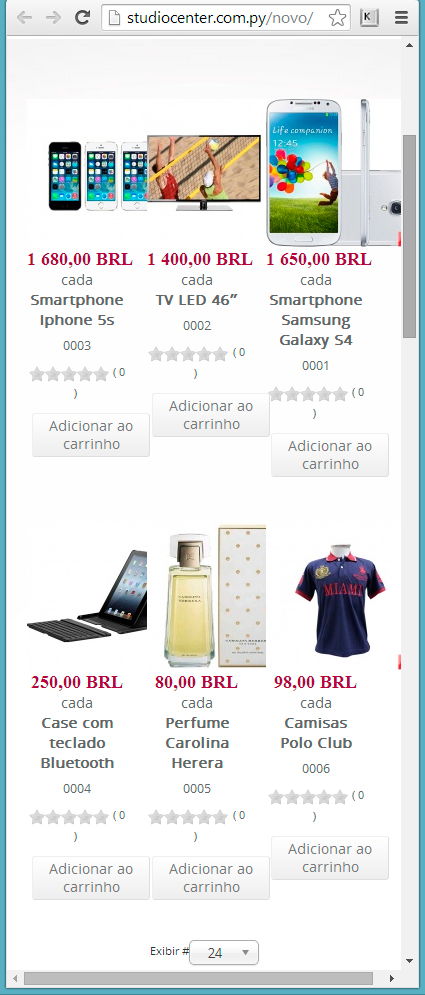The image size is (425, 995).
Task: Add Perfume Carolina Herera to cart
Action: click(x=211, y=878)
